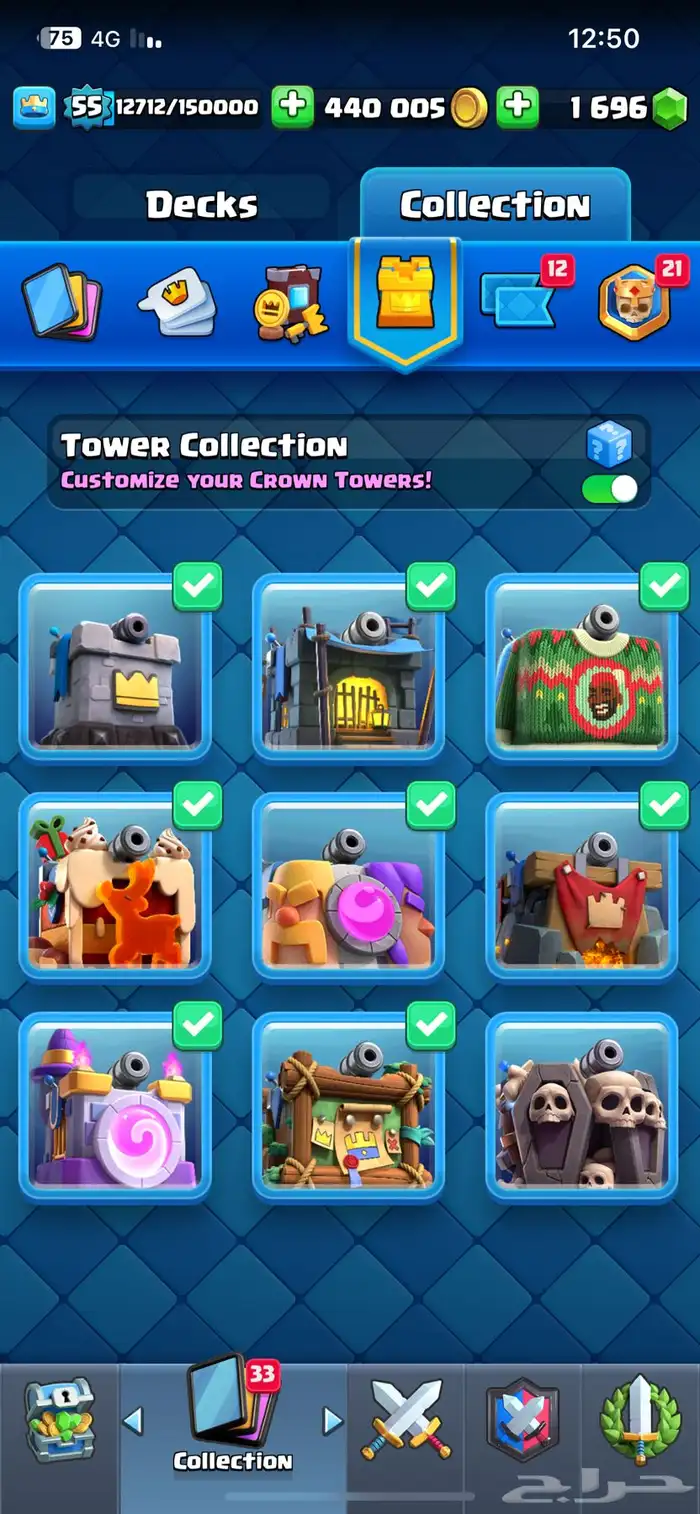This screenshot has width=700, height=1514.
Task: Open the banners sub-tab with 12 badge
Action: (x=518, y=300)
